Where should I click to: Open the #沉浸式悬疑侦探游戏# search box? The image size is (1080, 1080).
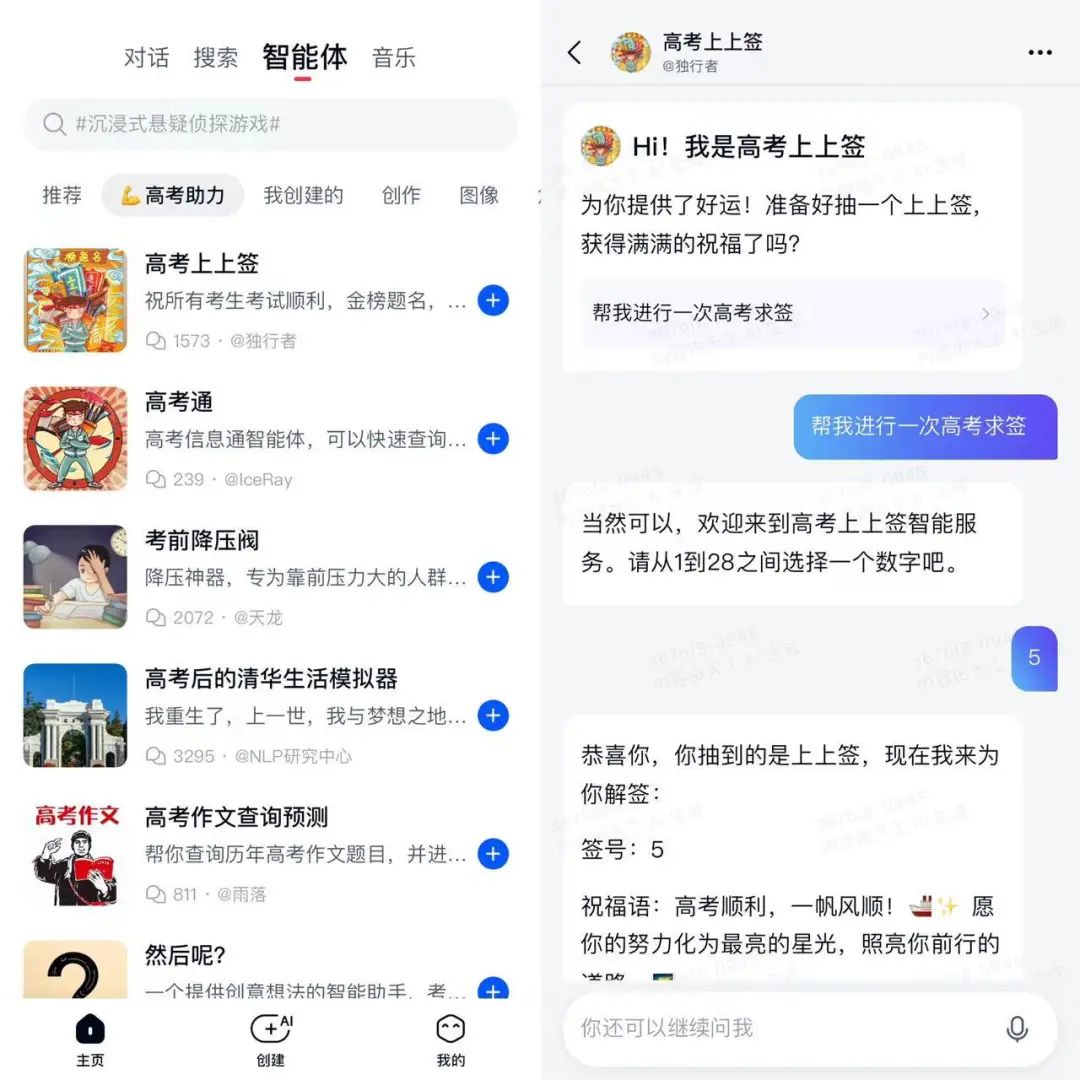270,124
